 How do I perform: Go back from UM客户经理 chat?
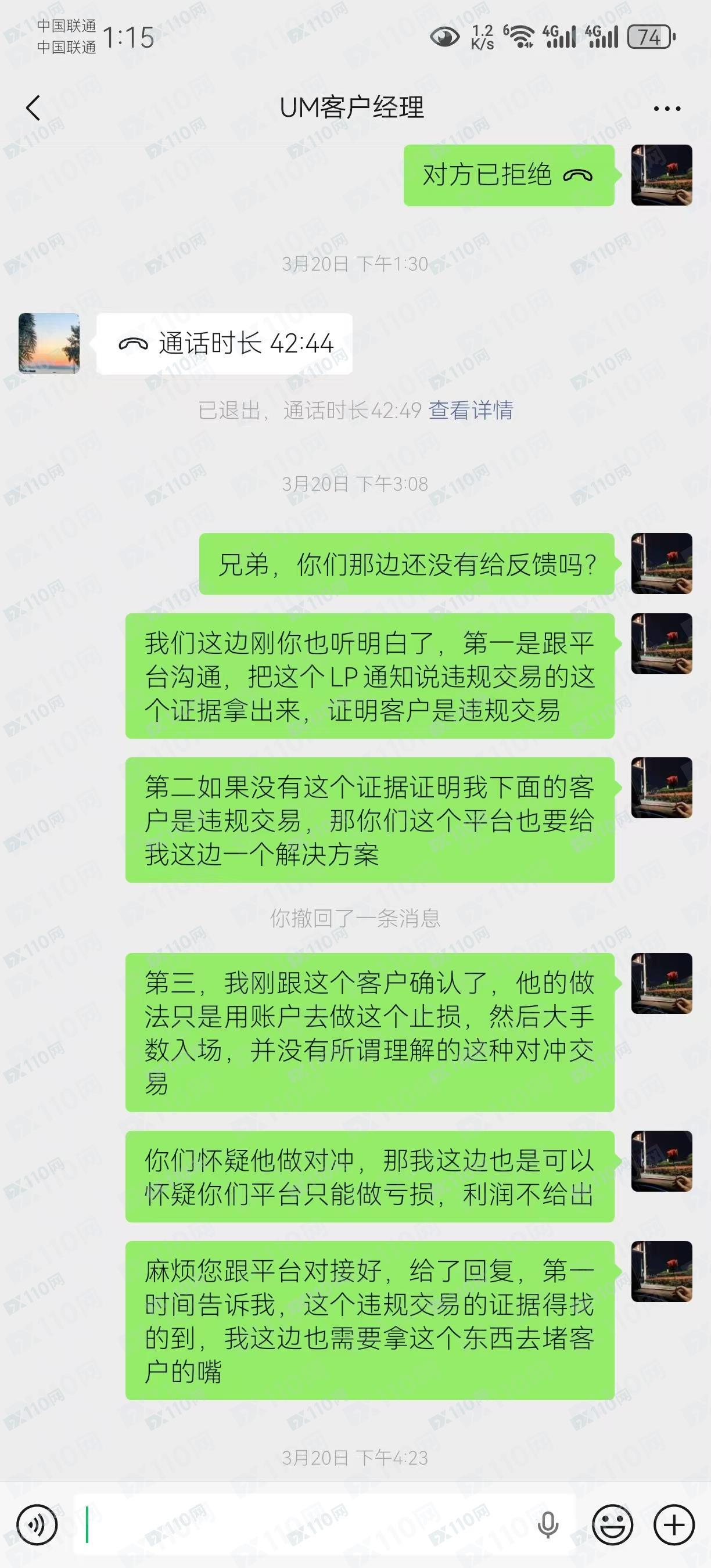[x=34, y=109]
